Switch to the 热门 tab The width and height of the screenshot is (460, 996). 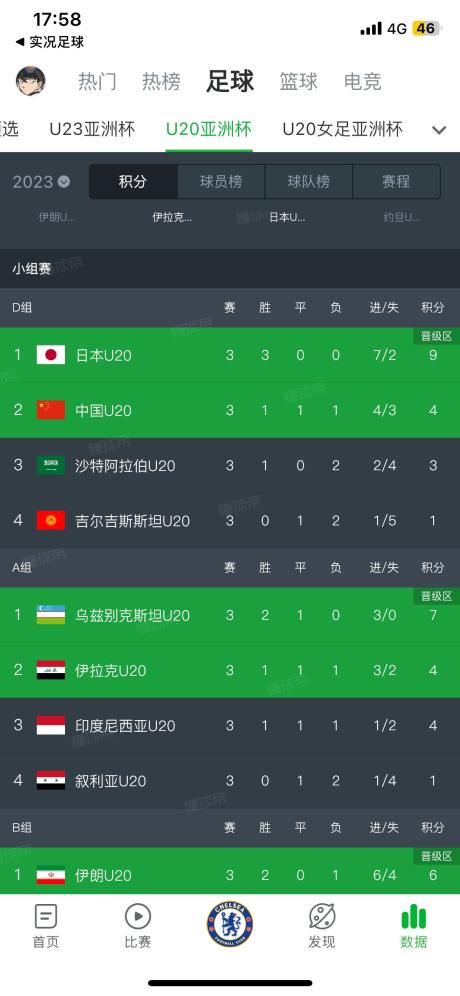98,82
